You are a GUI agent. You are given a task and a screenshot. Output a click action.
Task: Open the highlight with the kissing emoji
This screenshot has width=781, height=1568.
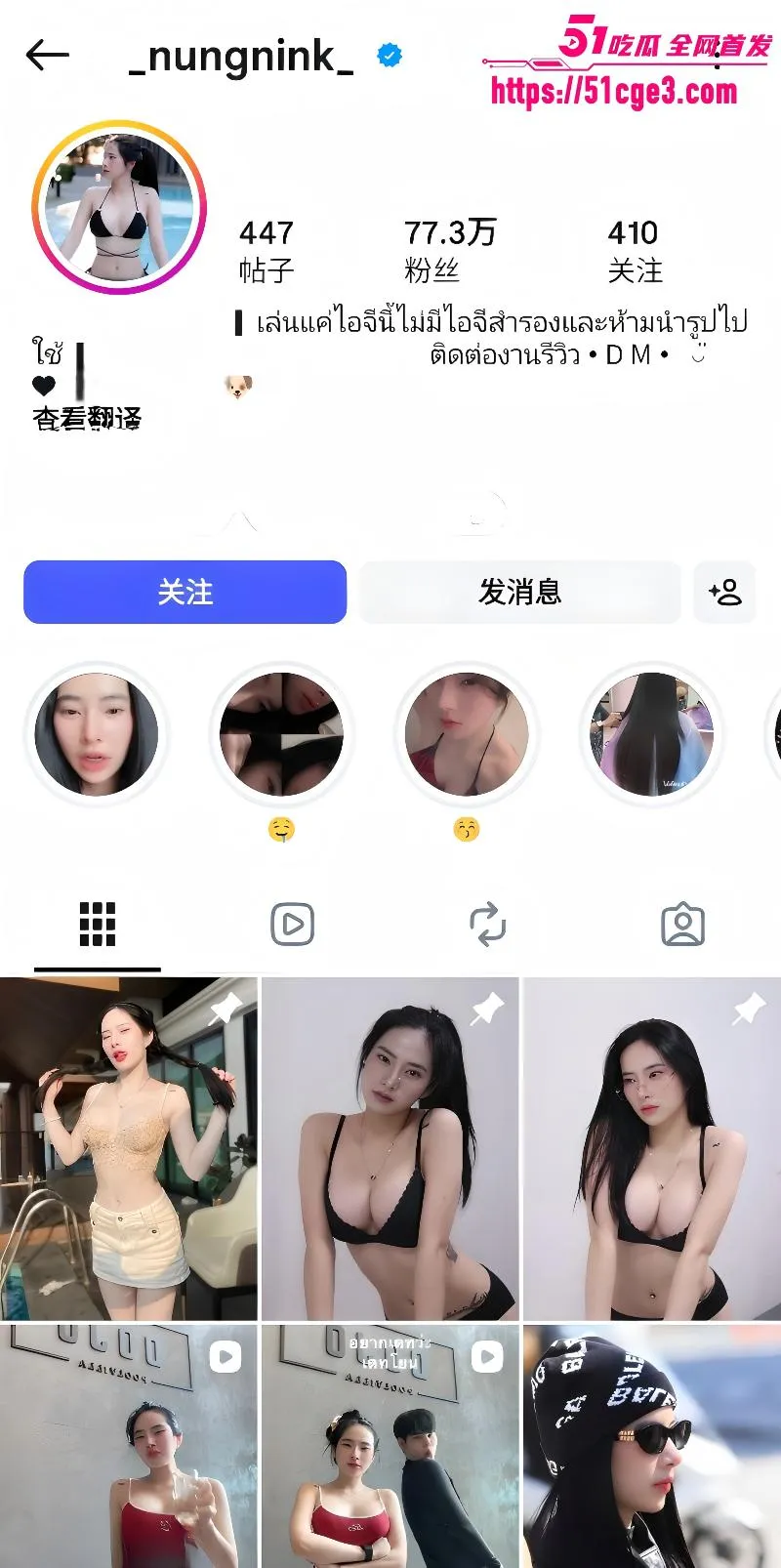(x=467, y=734)
